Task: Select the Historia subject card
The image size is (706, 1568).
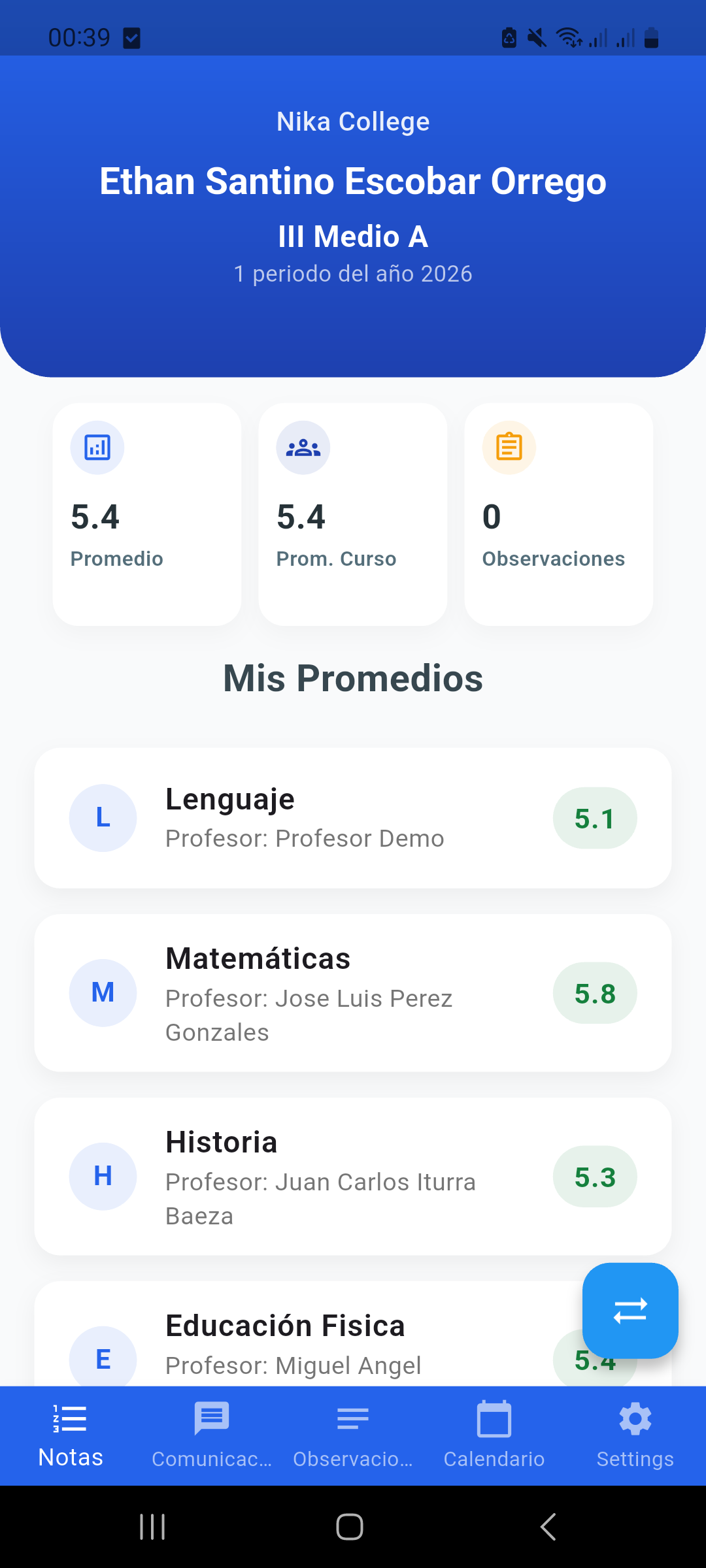Action: (353, 1176)
